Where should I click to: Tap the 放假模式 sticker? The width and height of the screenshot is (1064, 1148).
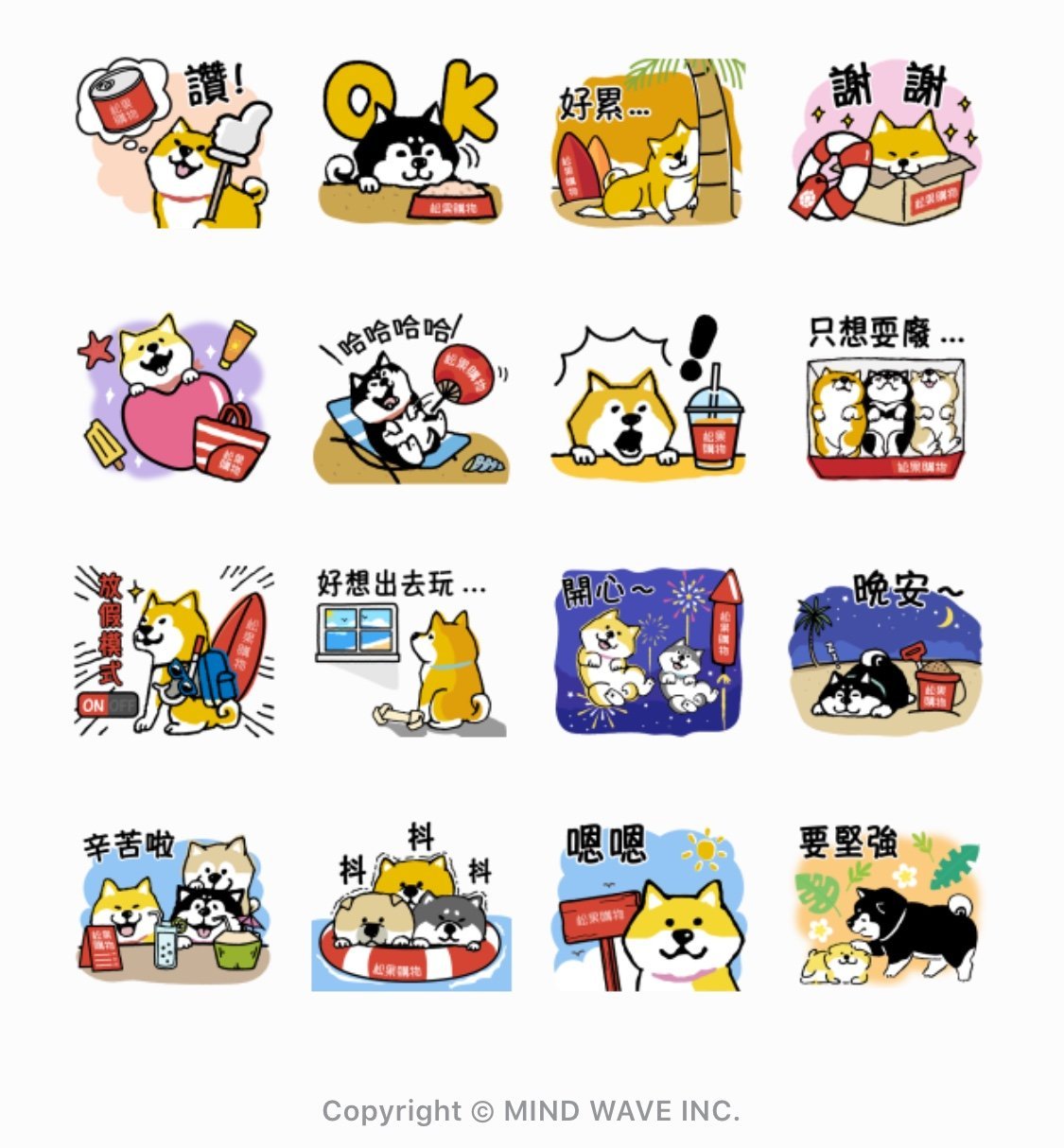tap(173, 652)
